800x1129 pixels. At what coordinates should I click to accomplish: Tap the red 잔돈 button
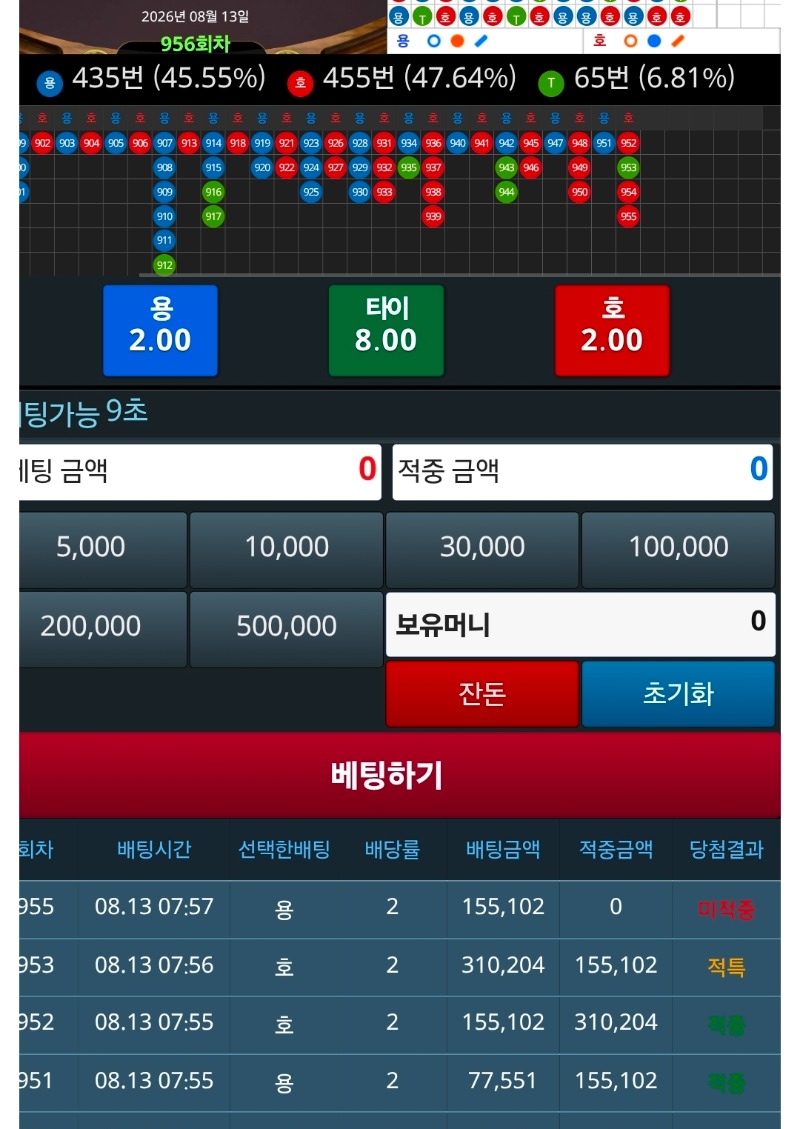pos(482,694)
